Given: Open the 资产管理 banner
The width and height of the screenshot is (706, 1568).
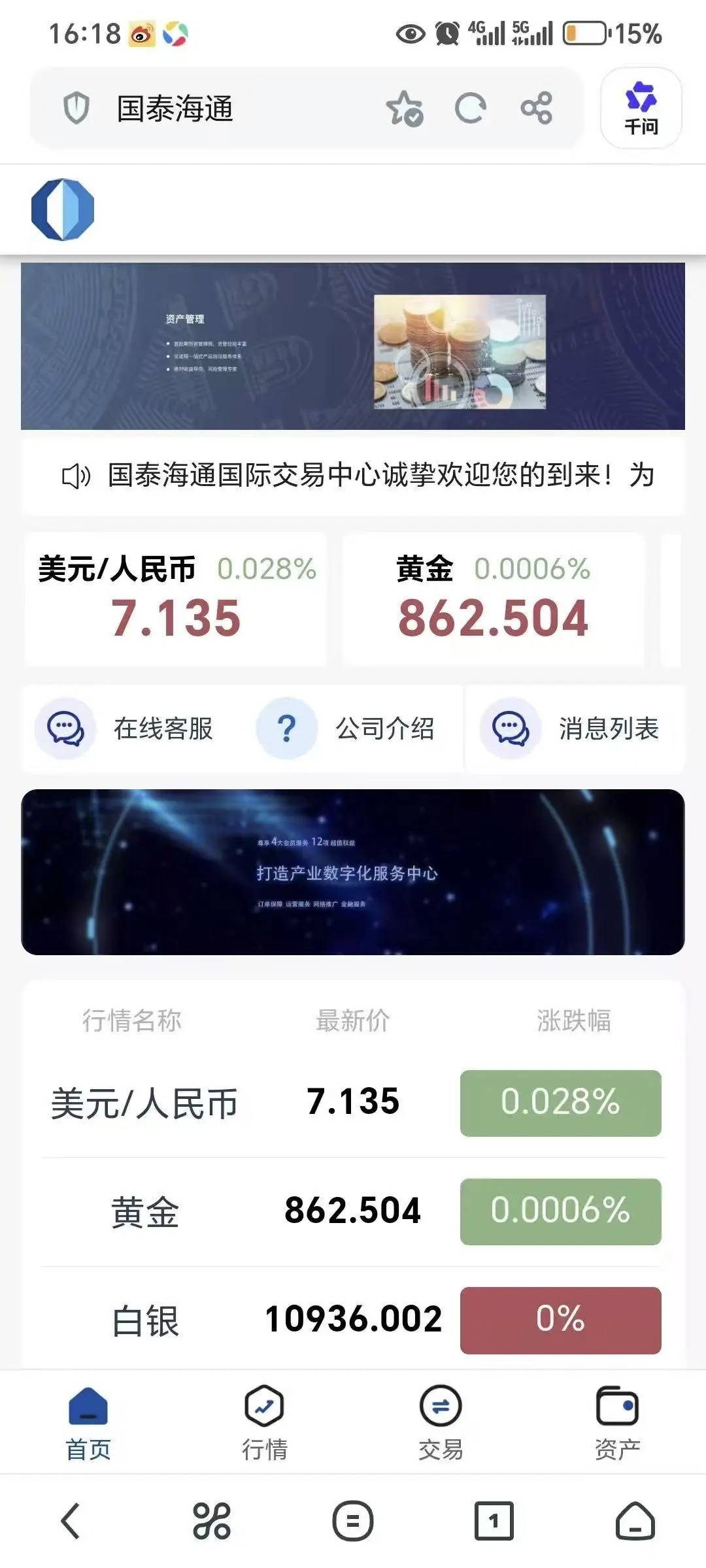Looking at the screenshot, I should 353,346.
